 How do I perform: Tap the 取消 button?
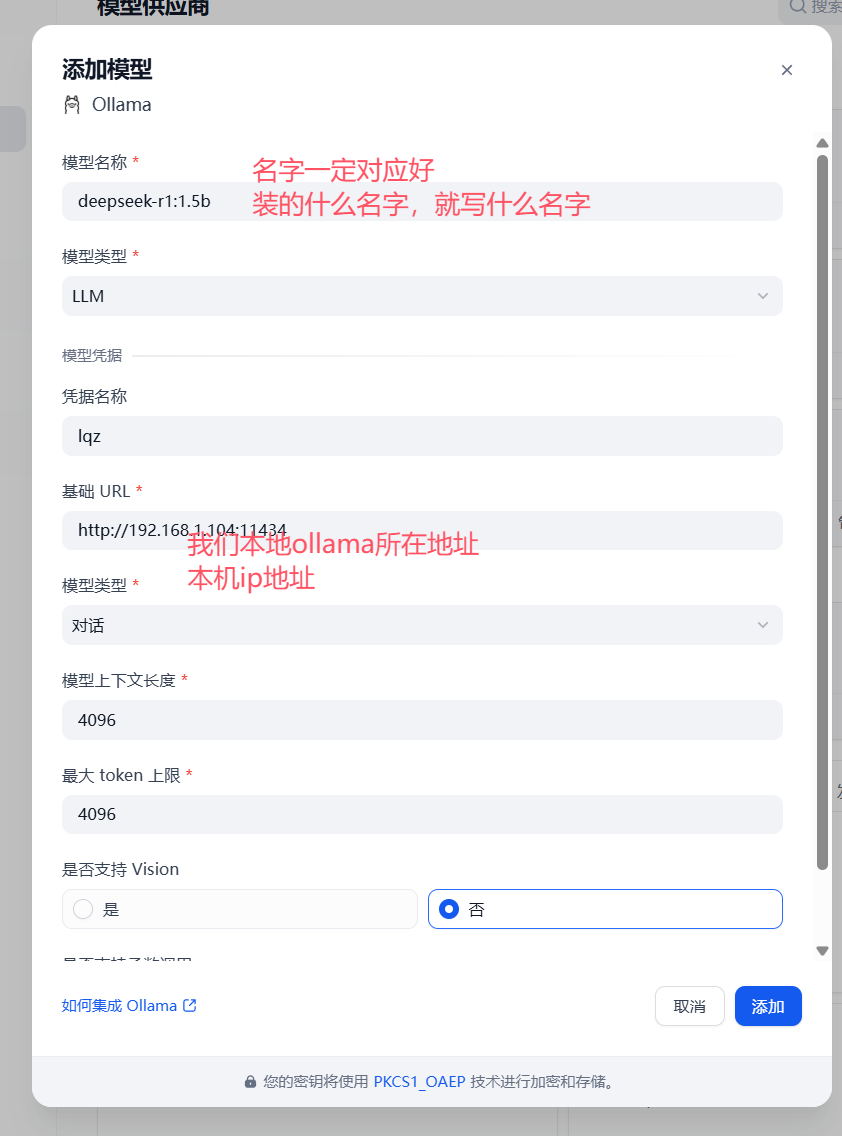pyautogui.click(x=689, y=1006)
